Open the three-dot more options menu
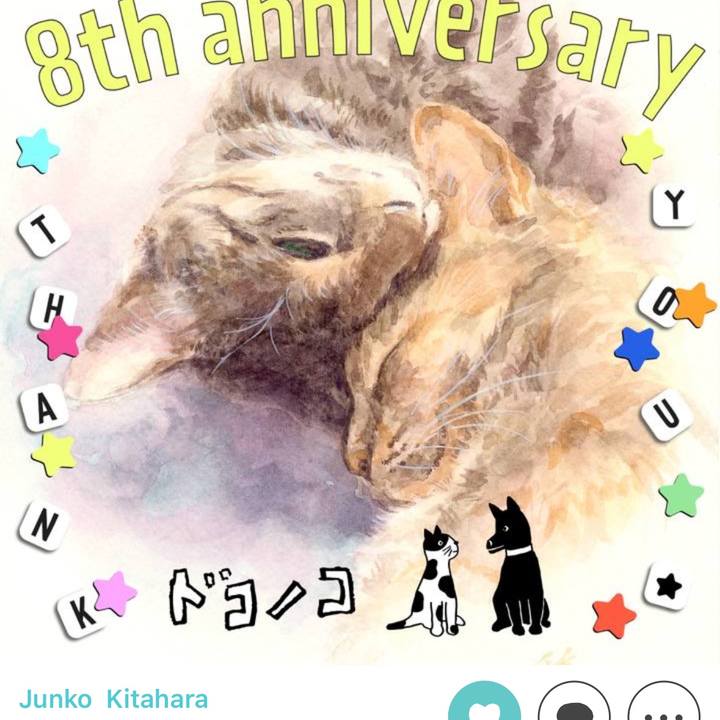 click(x=664, y=706)
